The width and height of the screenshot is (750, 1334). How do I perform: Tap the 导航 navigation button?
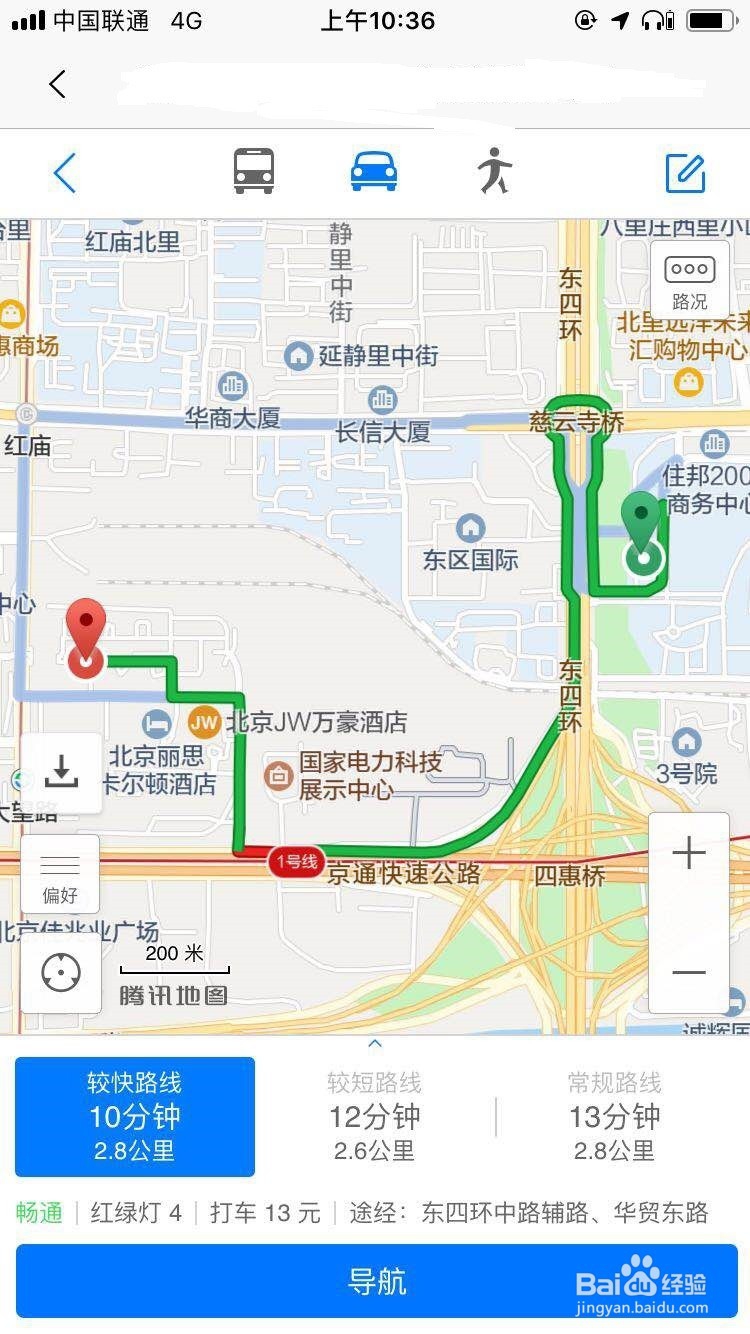[x=375, y=1280]
